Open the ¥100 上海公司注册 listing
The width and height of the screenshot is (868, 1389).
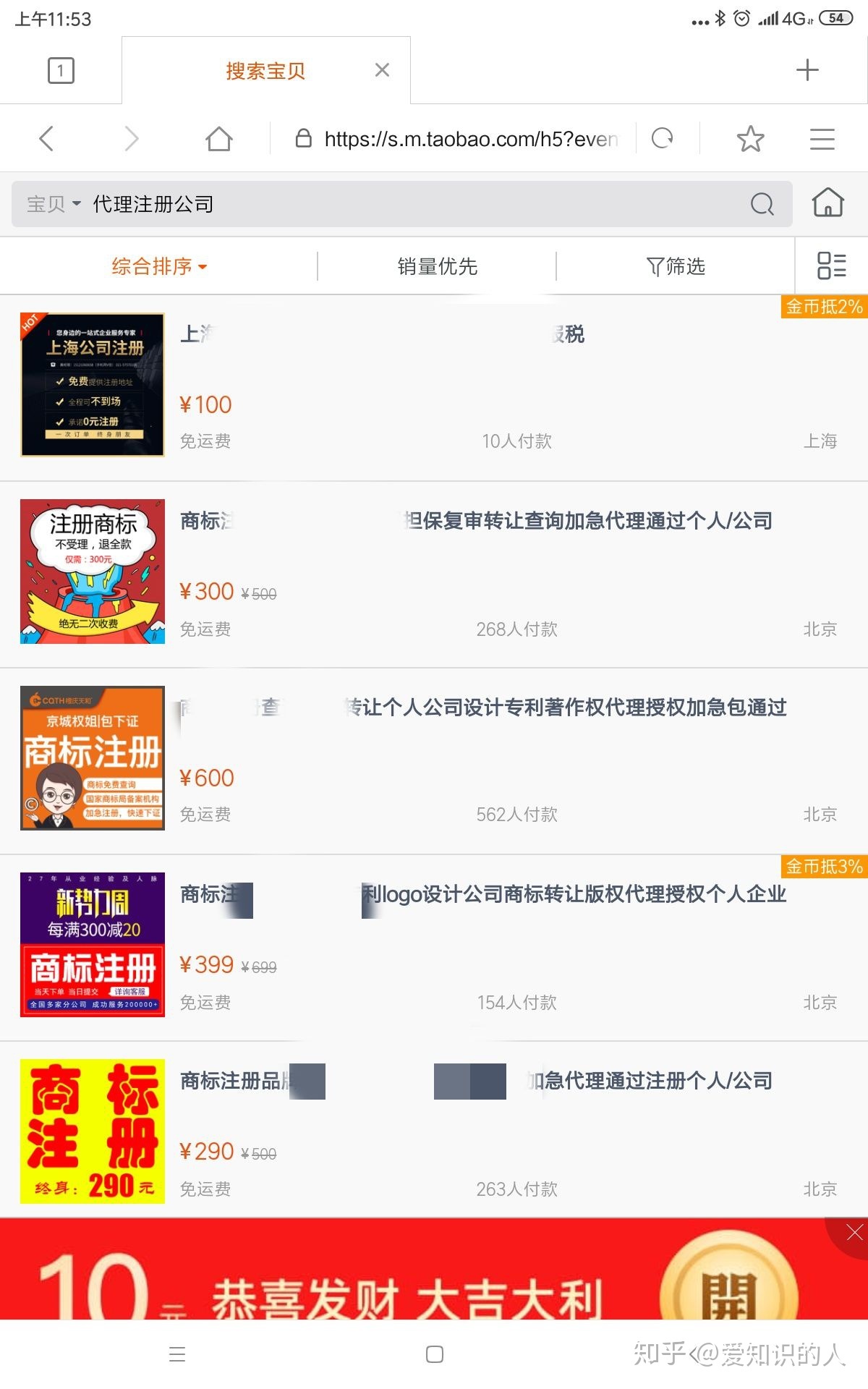click(93, 385)
